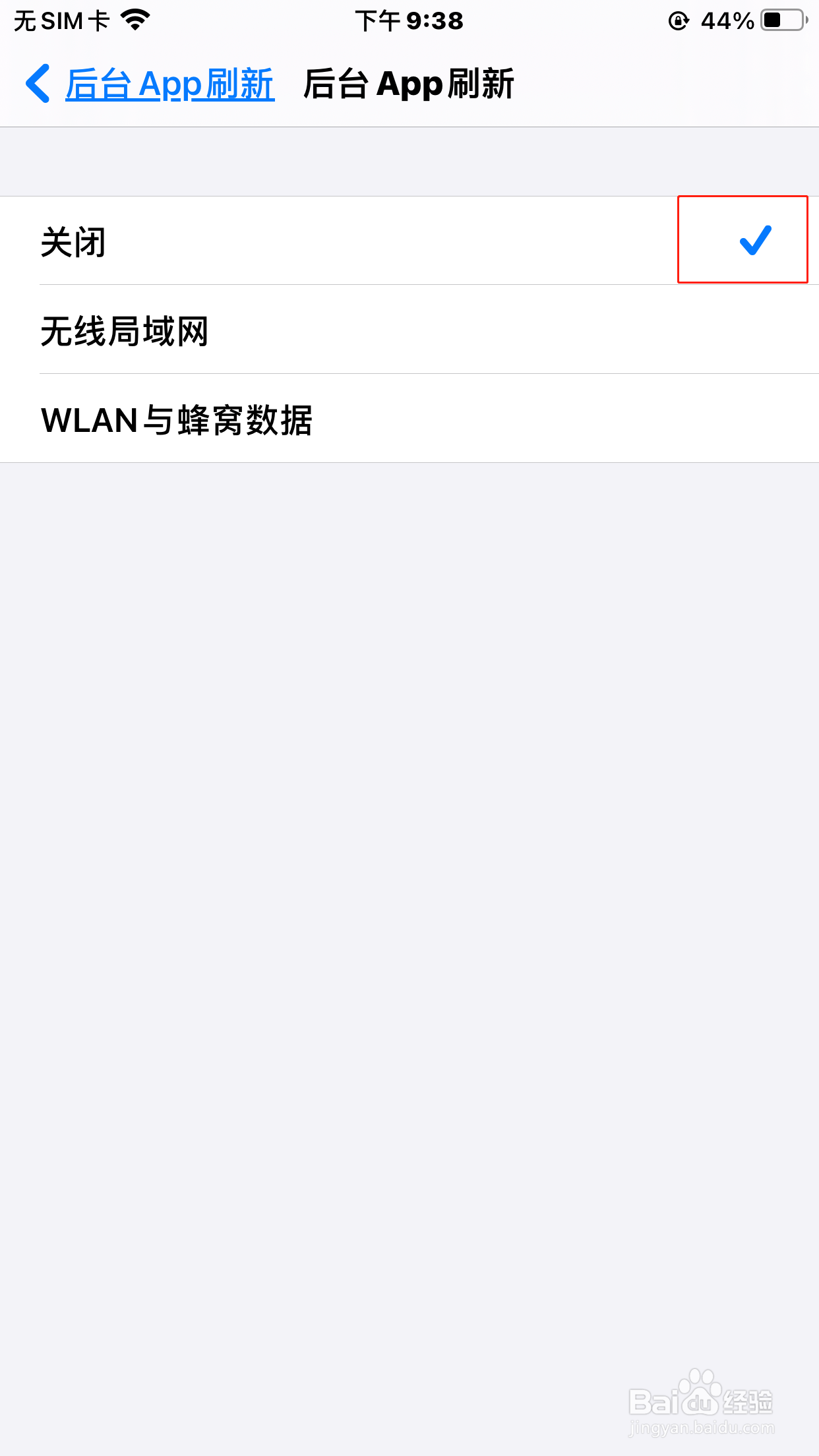Tap the battery indicator icon

[x=781, y=20]
